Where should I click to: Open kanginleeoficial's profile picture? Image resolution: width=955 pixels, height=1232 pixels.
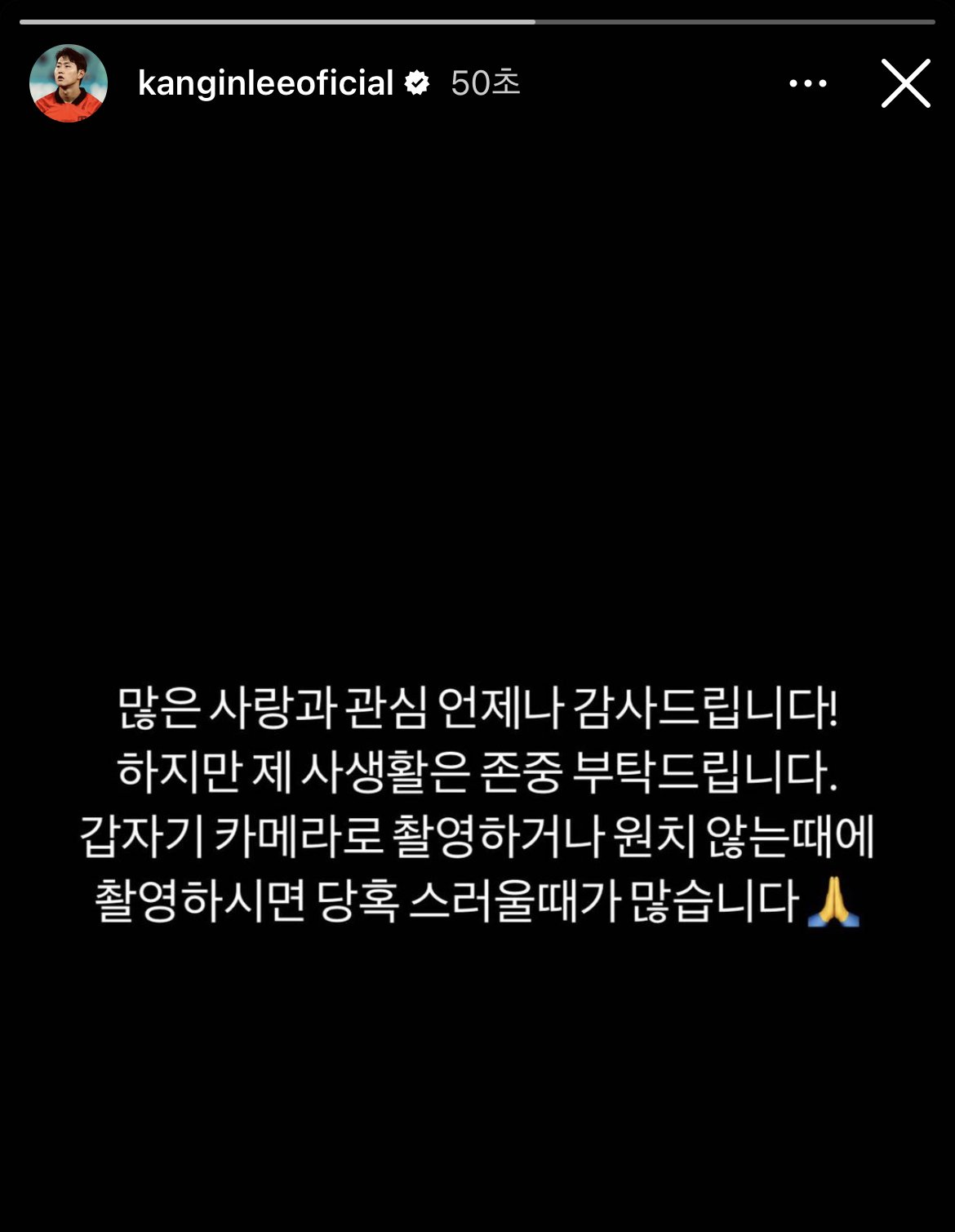coord(69,83)
